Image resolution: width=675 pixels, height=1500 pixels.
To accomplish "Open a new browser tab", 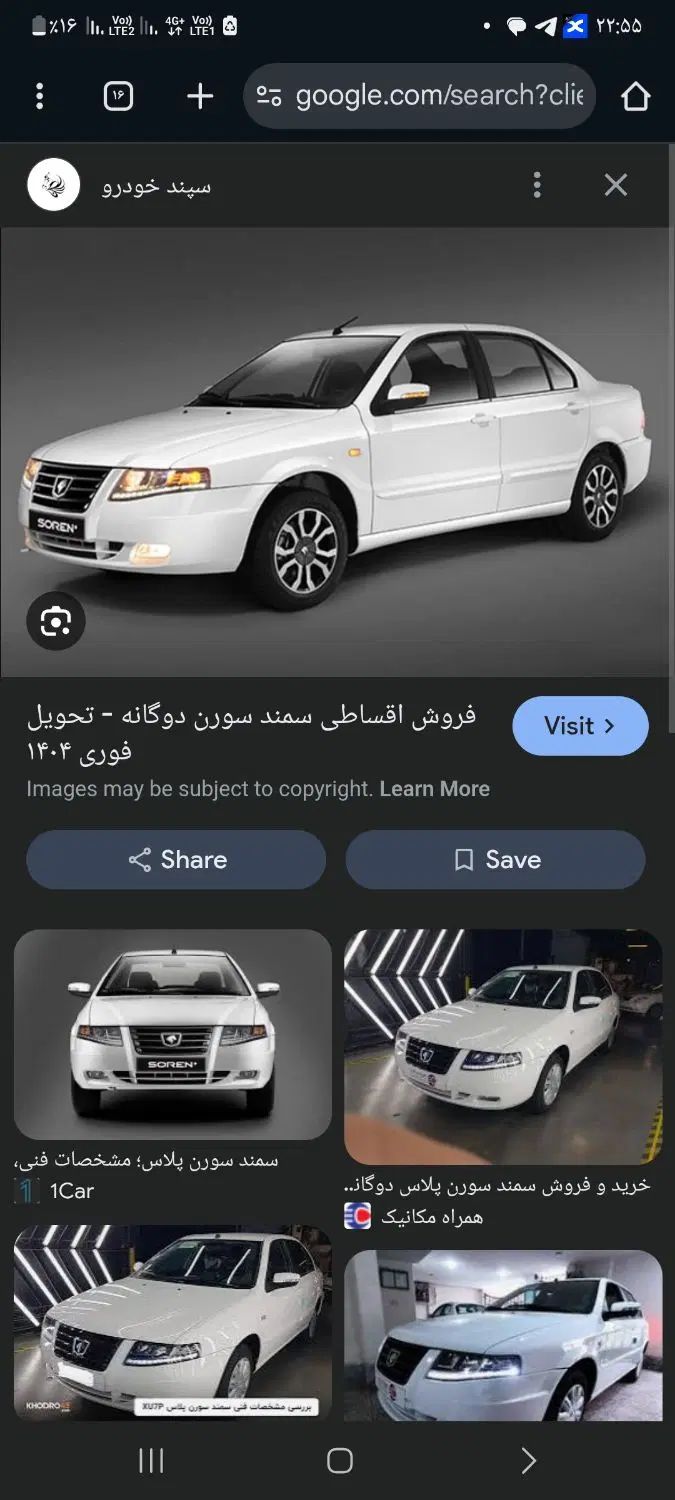I will [x=200, y=96].
